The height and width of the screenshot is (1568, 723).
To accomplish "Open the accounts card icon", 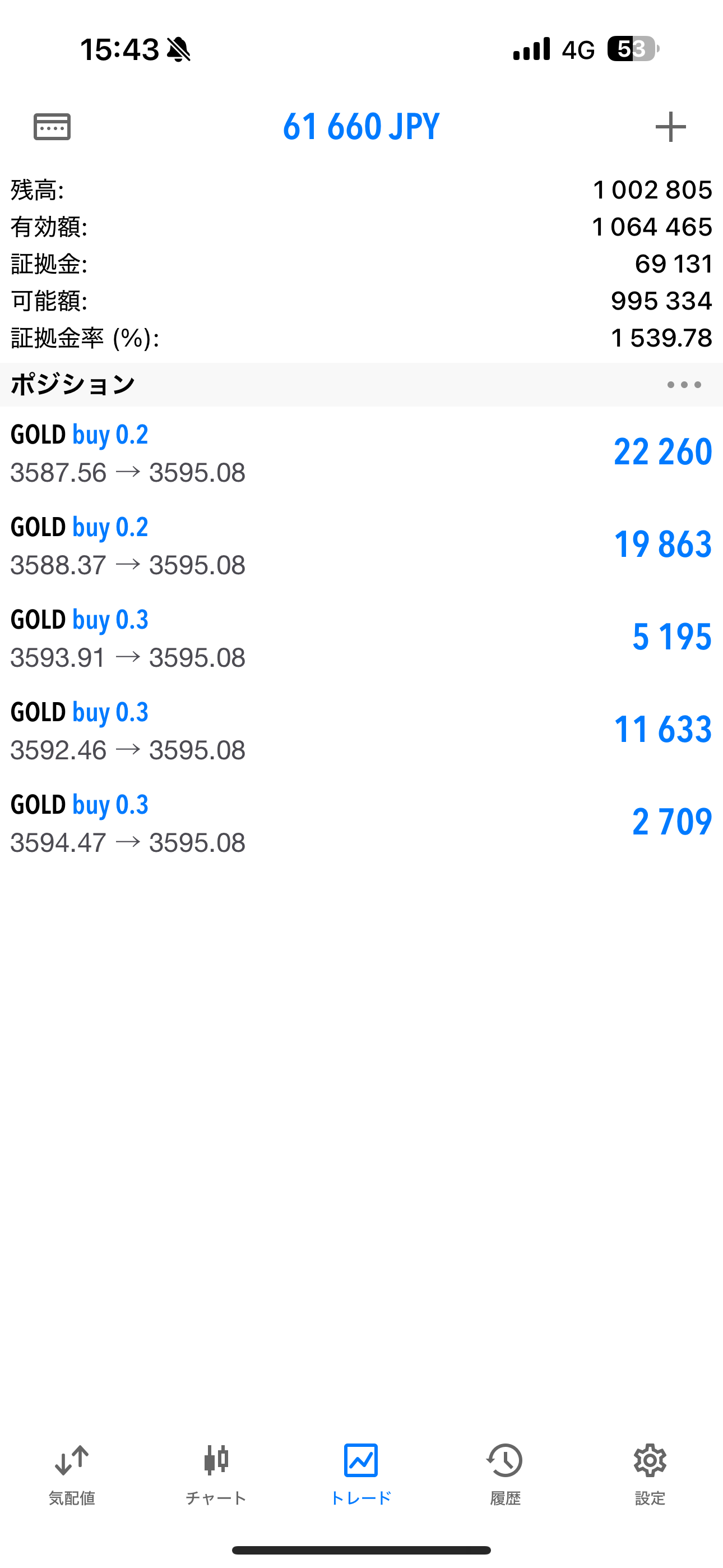I will click(52, 127).
